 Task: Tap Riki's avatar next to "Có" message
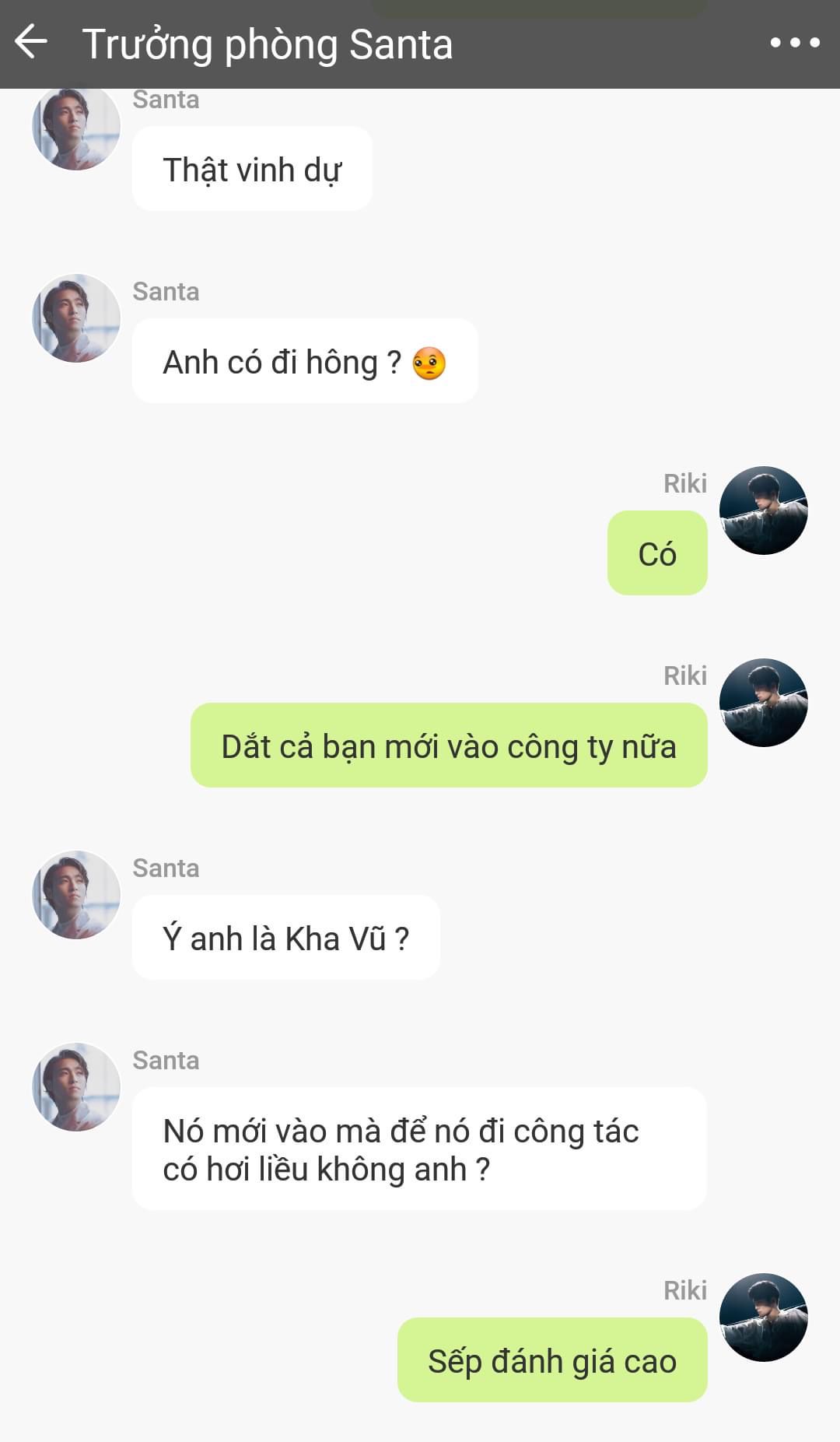pos(764,510)
